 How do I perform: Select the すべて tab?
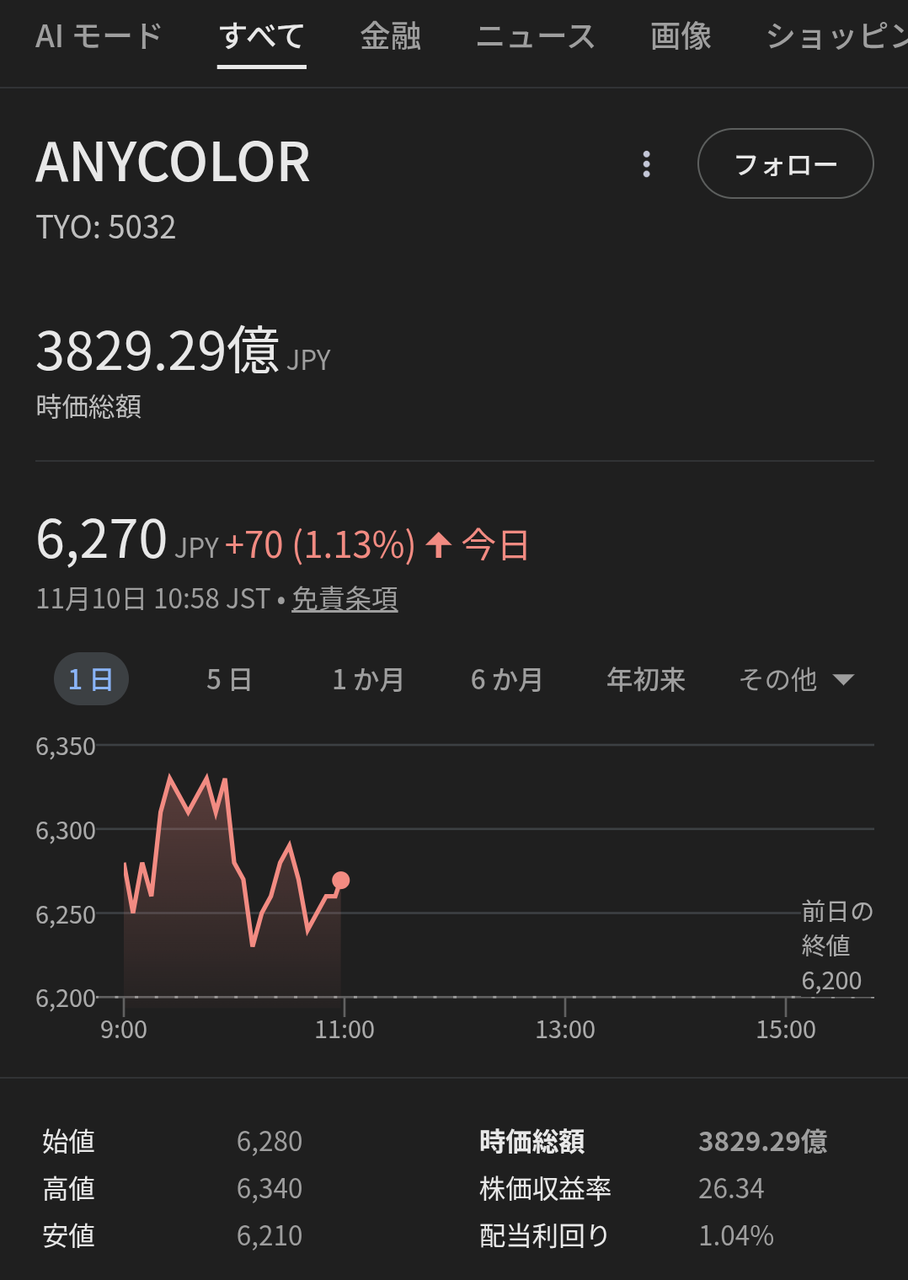pos(262,37)
